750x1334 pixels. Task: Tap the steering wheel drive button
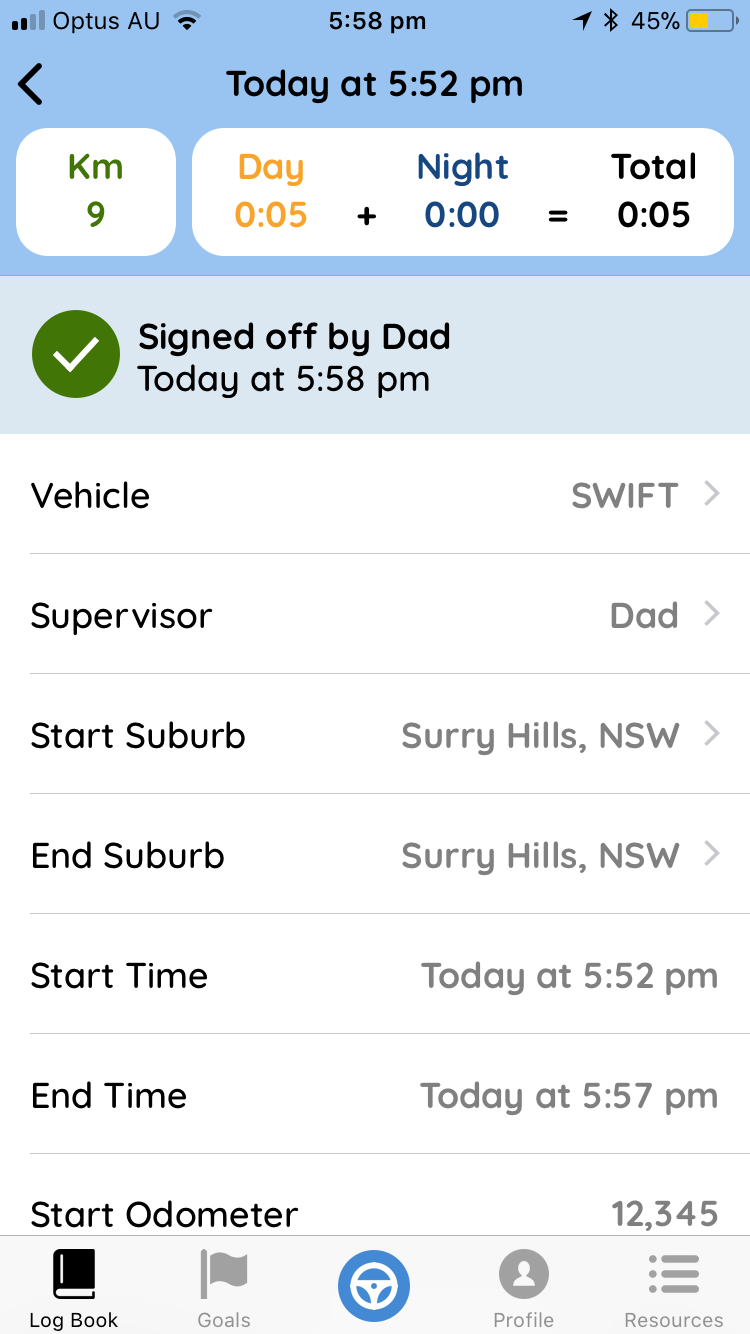pyautogui.click(x=374, y=1286)
